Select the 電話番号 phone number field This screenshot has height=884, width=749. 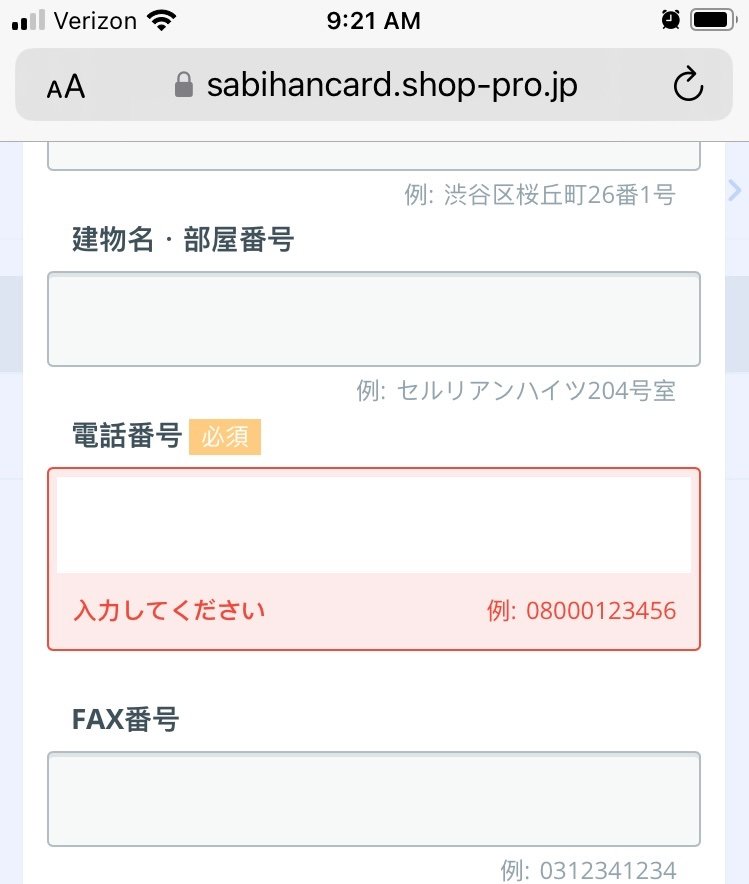pyautogui.click(x=373, y=525)
